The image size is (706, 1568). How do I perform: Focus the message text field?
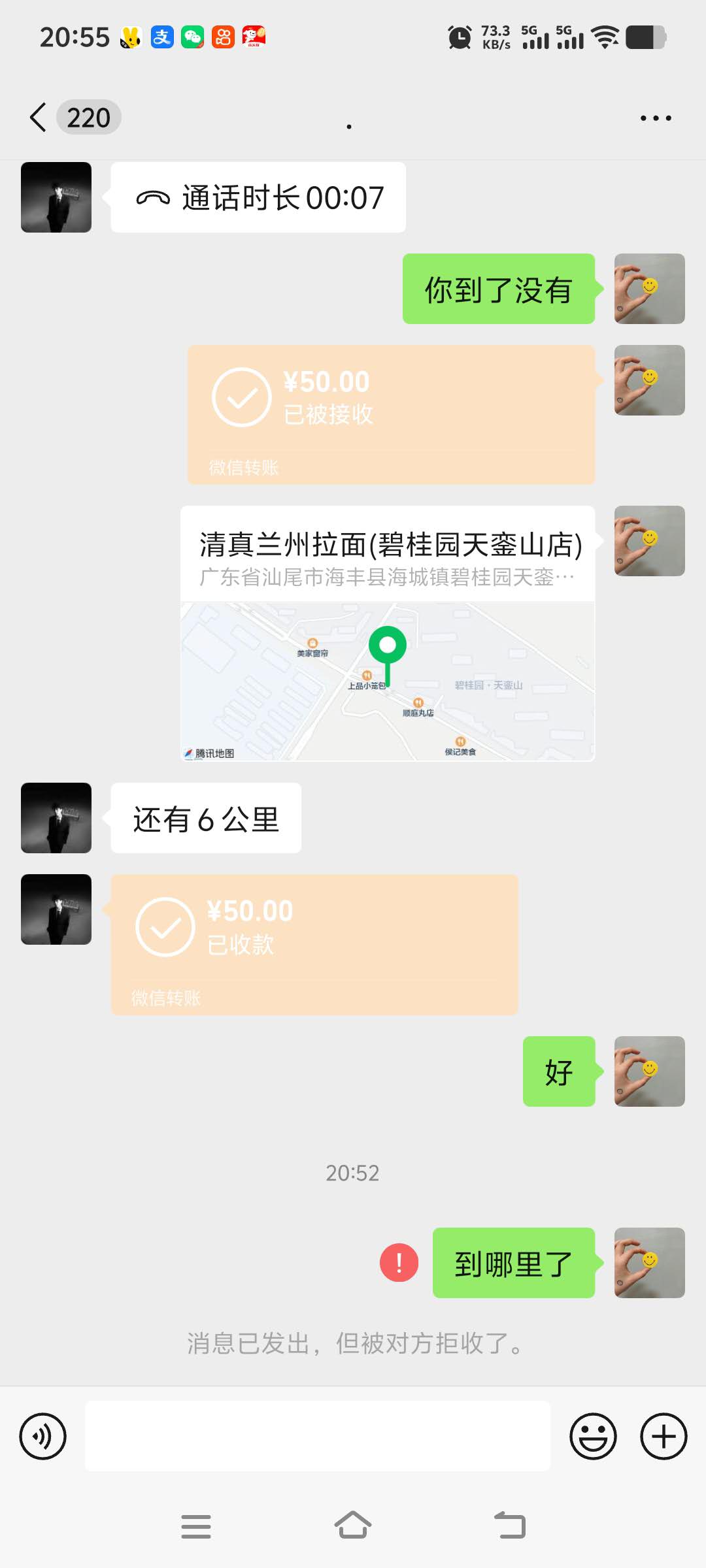click(318, 1436)
